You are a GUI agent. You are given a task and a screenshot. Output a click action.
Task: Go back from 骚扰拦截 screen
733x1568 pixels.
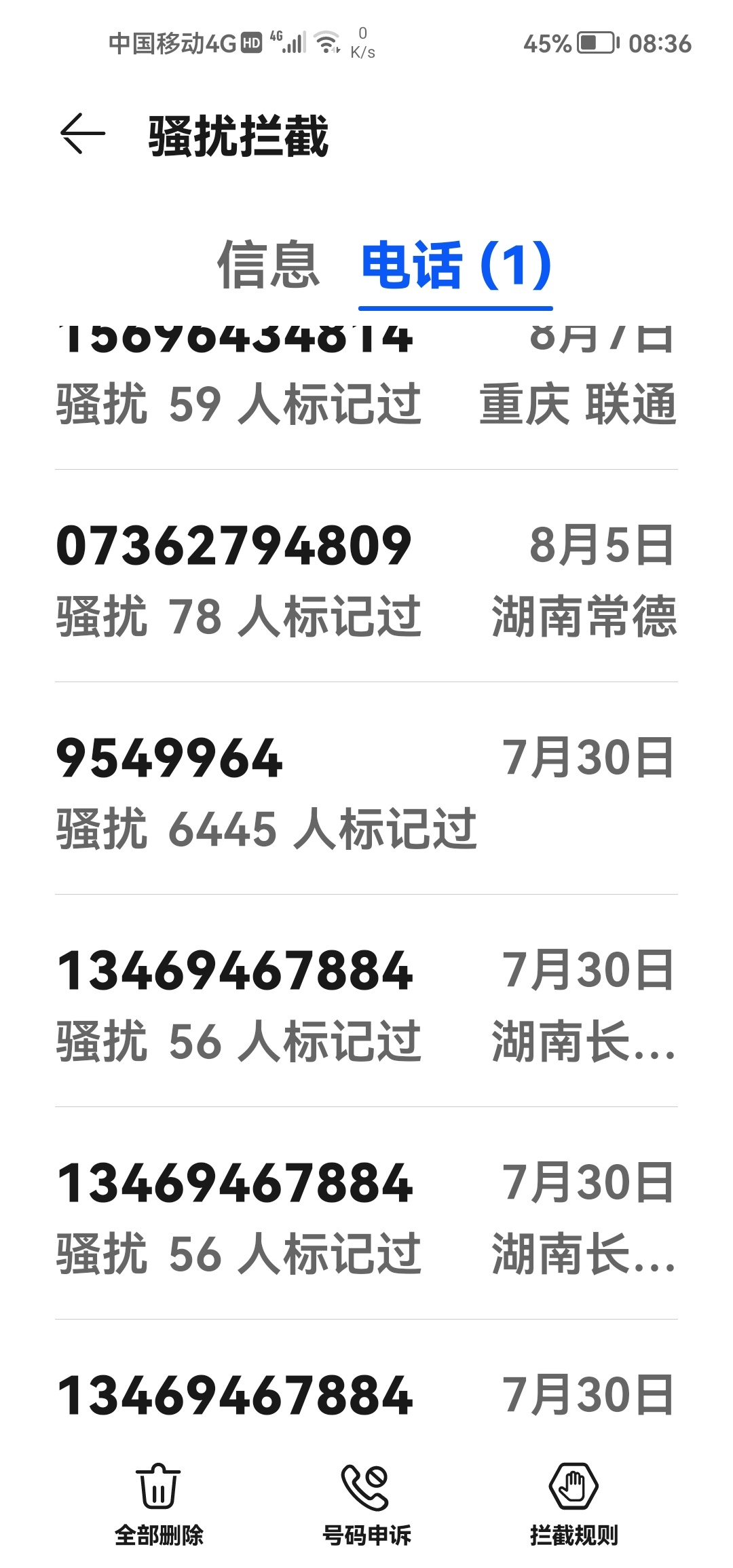[x=83, y=134]
